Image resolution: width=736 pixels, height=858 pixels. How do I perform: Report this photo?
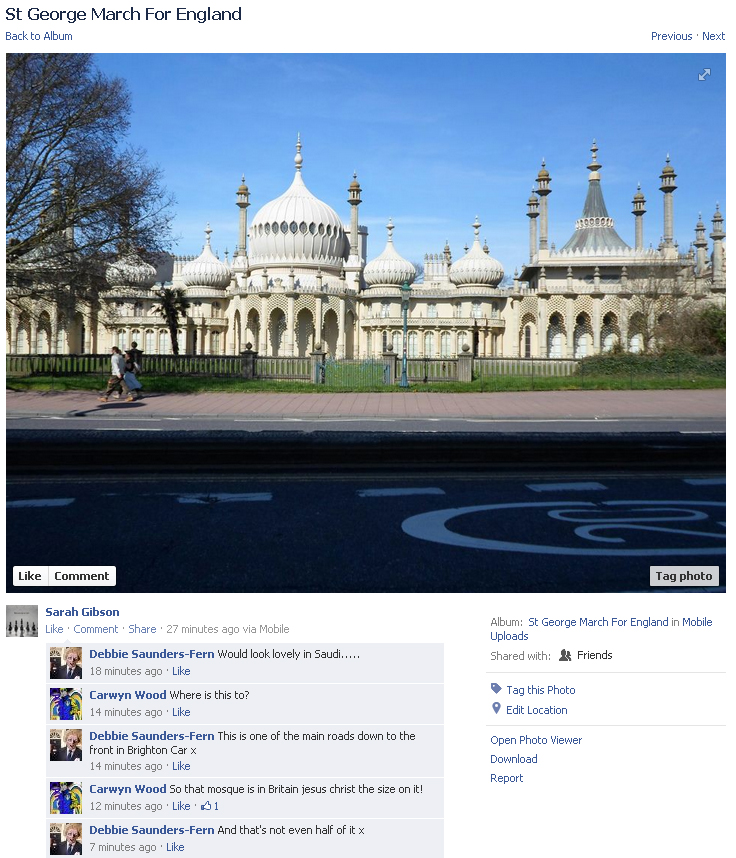(x=506, y=778)
